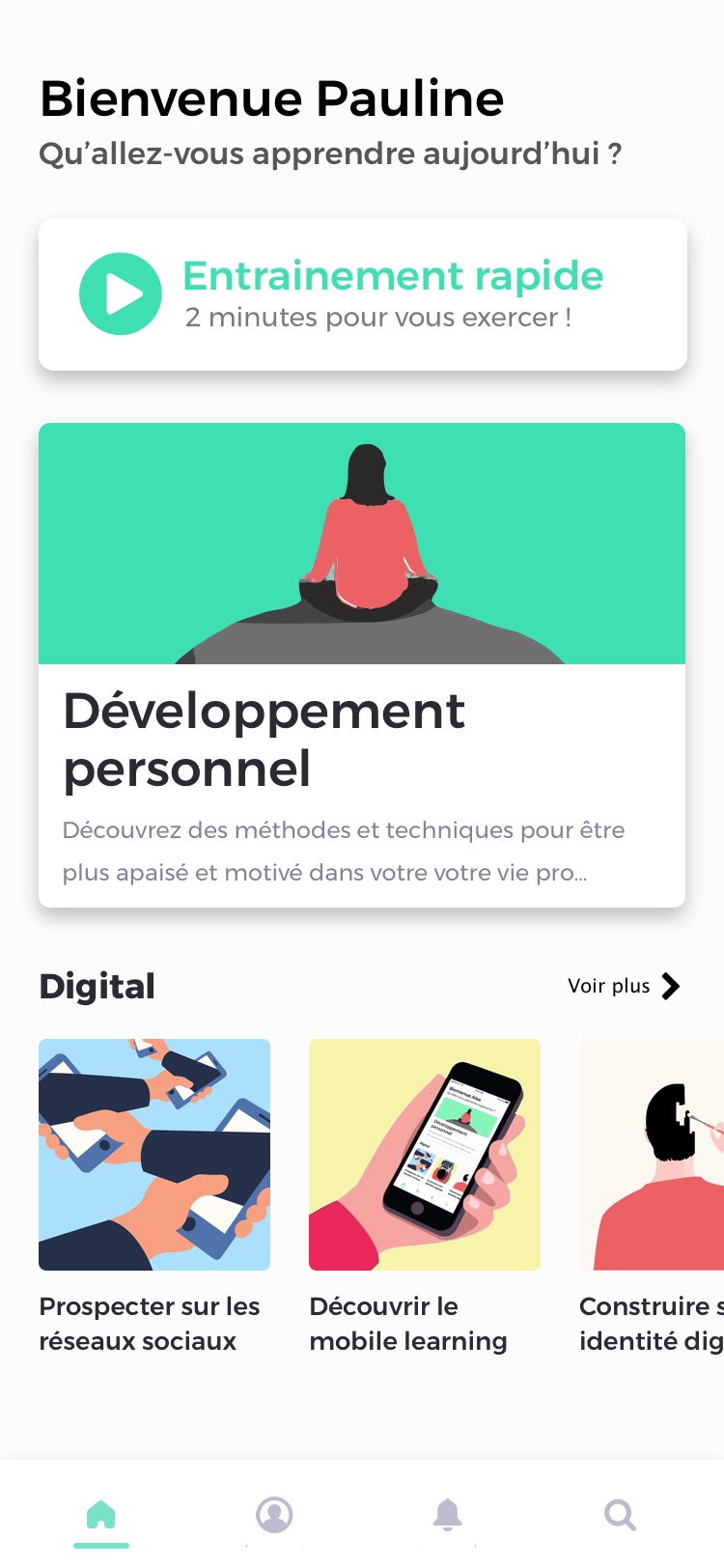Image resolution: width=724 pixels, height=1568 pixels.
Task: Switch to the home tab
Action: (x=101, y=1515)
